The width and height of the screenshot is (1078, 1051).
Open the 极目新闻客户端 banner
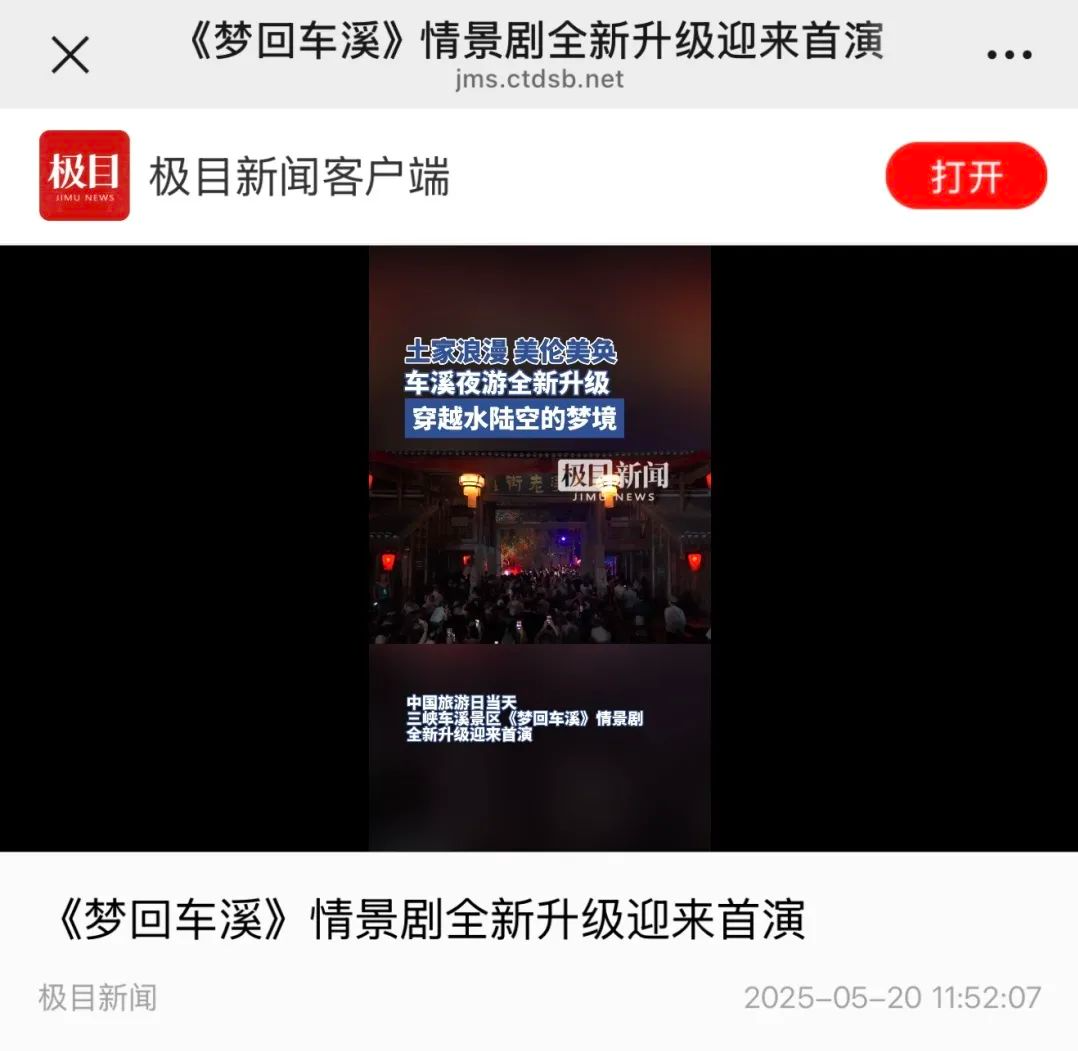pos(299,177)
